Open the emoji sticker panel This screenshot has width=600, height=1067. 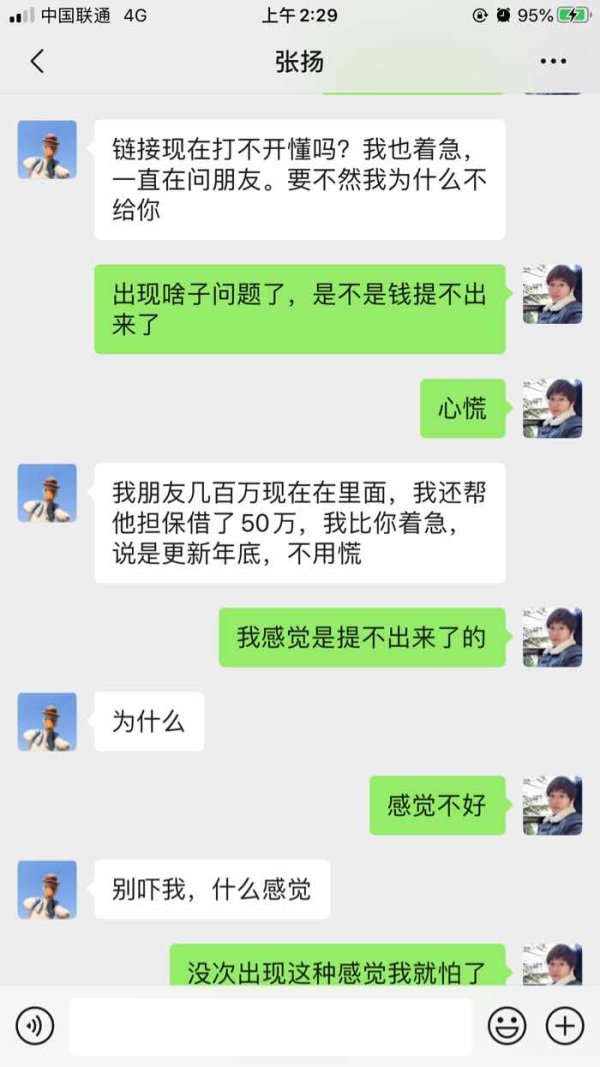507,1025
